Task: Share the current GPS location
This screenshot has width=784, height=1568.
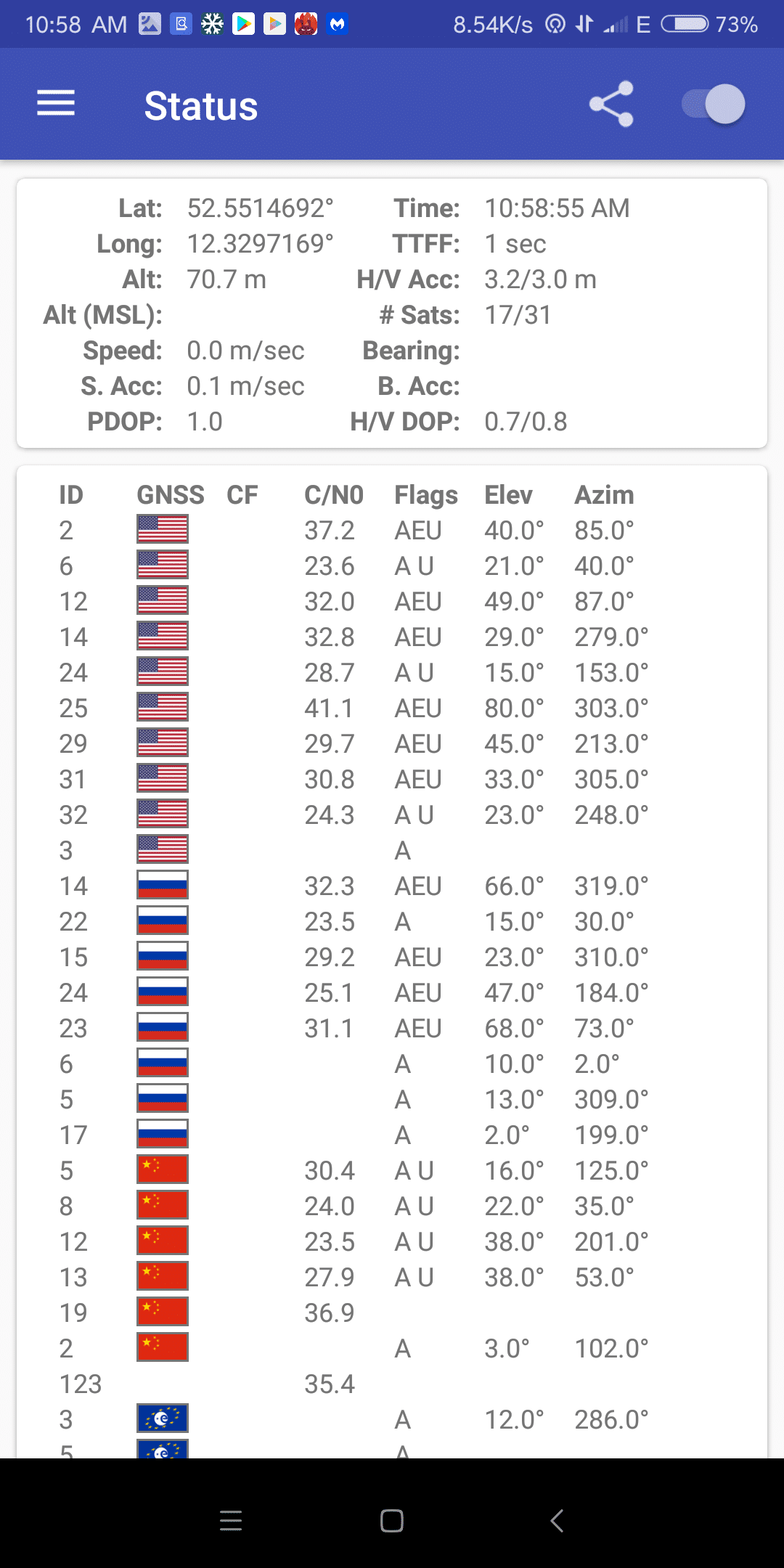Action: [x=611, y=104]
